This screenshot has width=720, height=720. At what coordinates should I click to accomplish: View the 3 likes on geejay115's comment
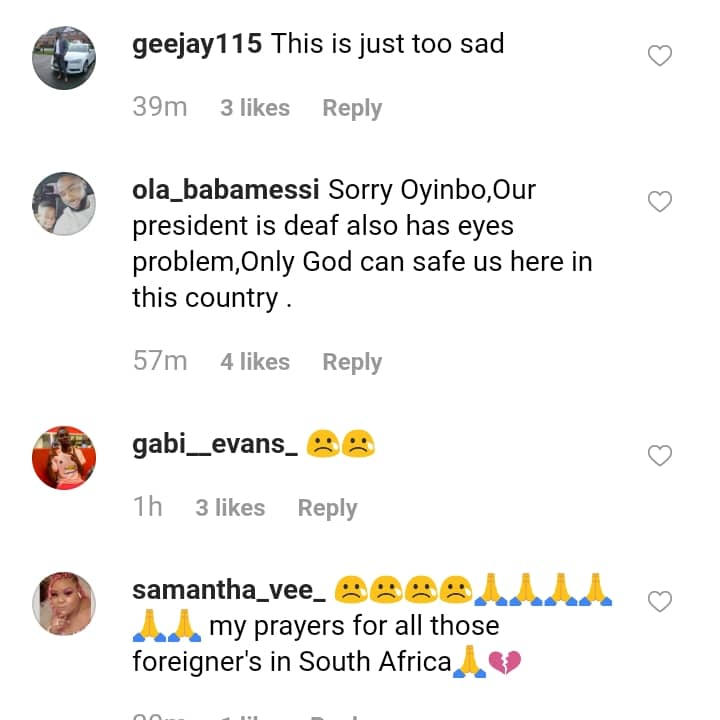point(255,108)
